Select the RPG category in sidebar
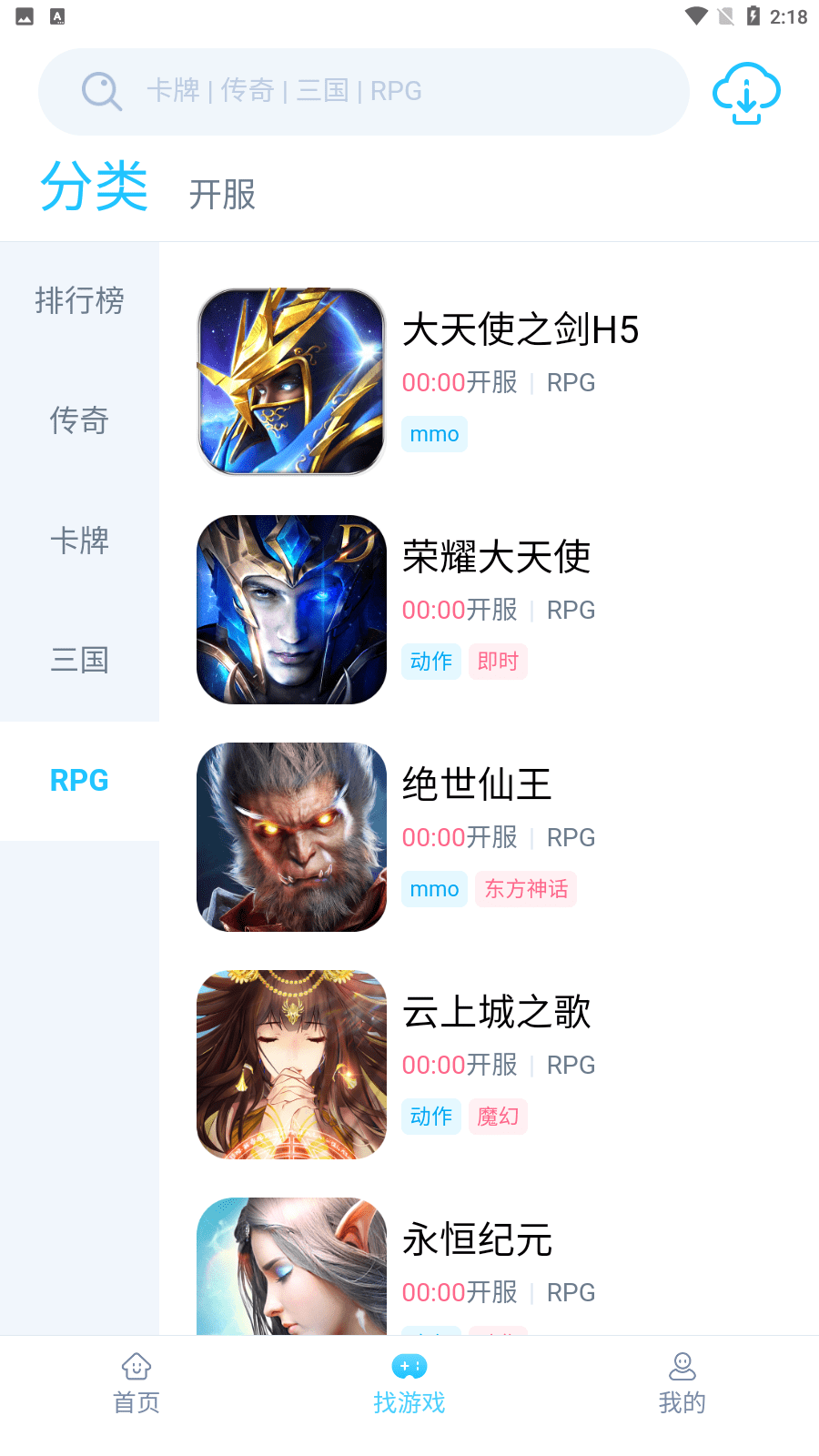Image resolution: width=819 pixels, height=1456 pixels. 78,781
